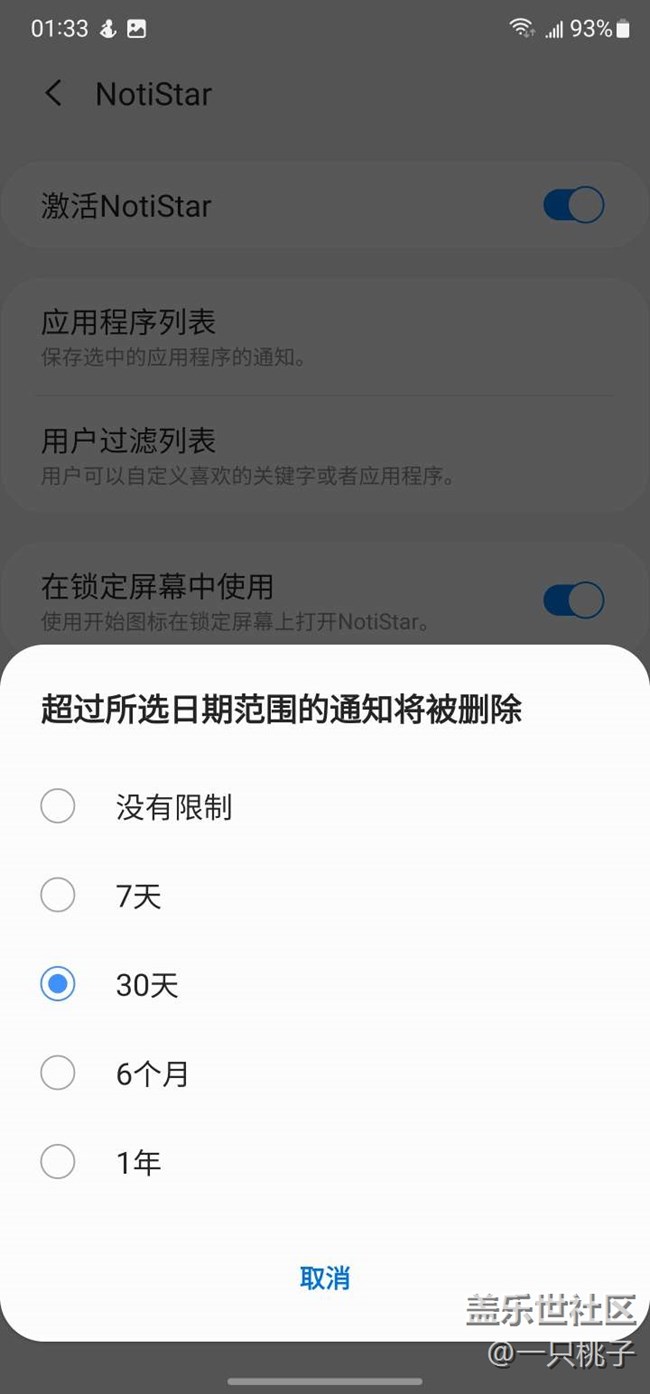Tap 取消 to dismiss the dialog
This screenshot has width=650, height=1394.
[x=325, y=1277]
